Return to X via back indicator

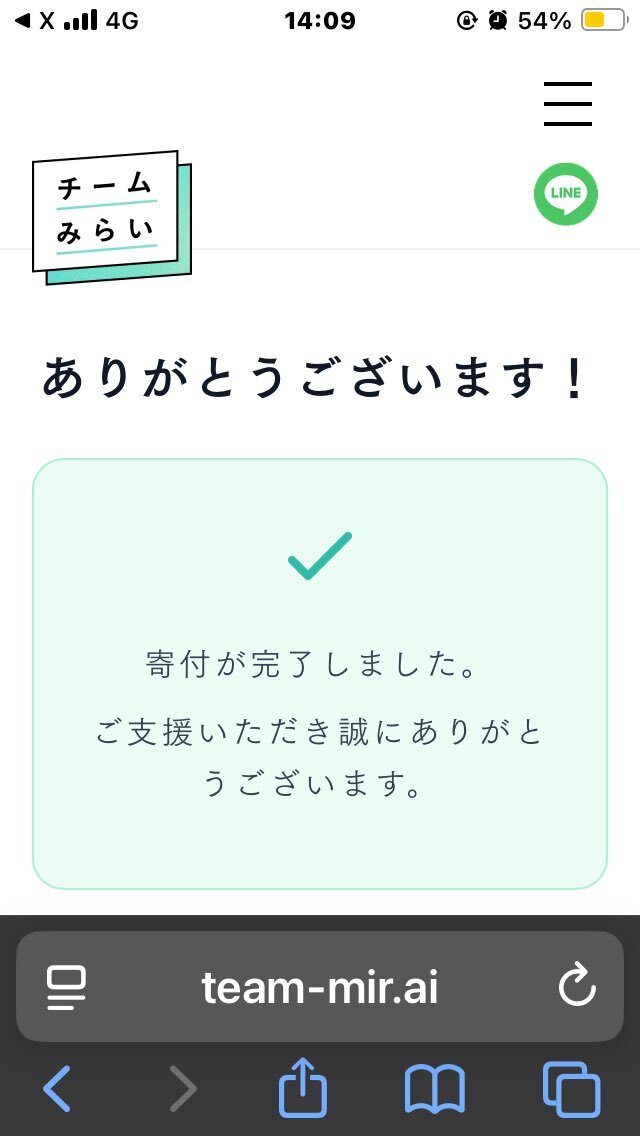pos(35,21)
